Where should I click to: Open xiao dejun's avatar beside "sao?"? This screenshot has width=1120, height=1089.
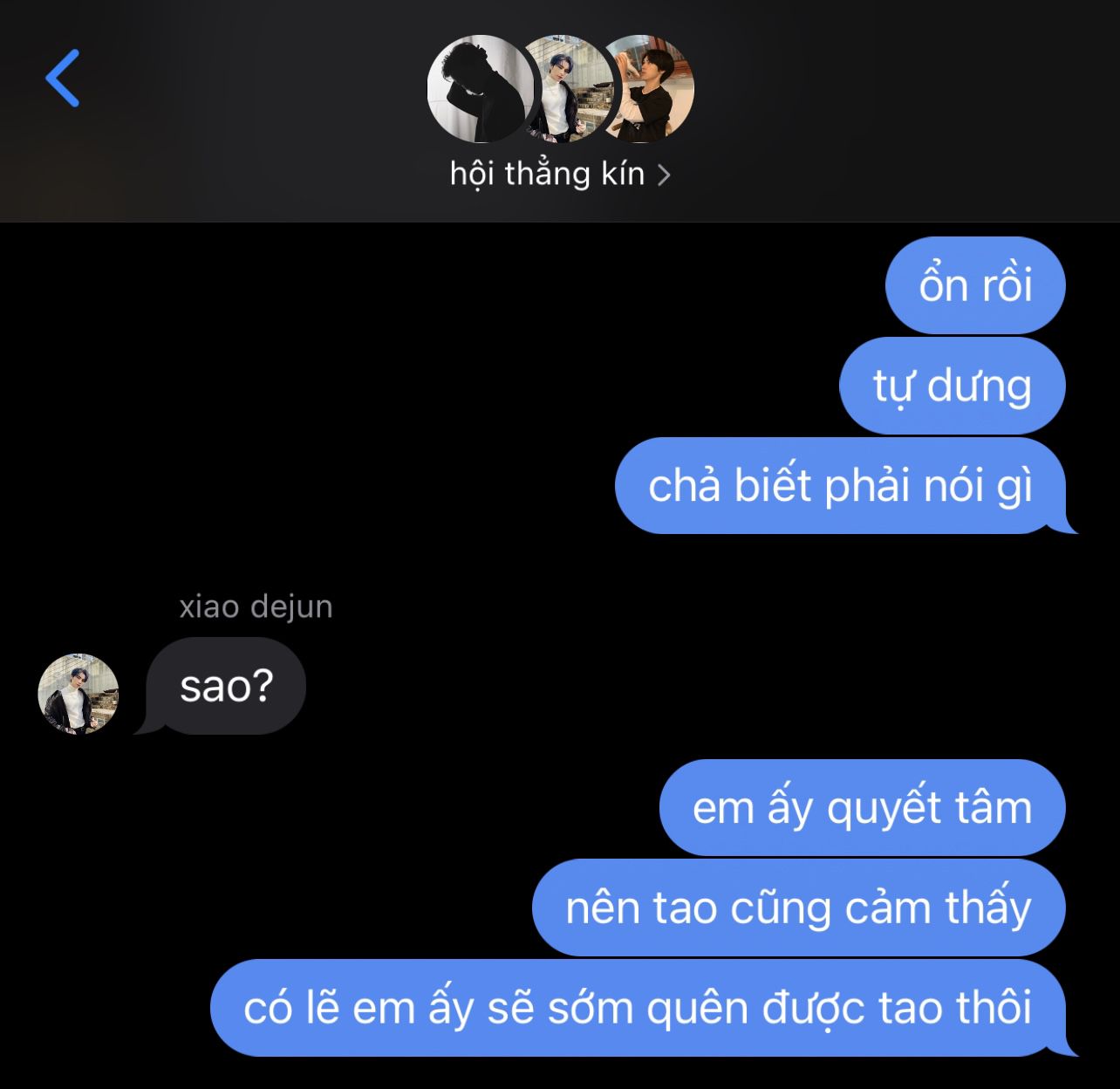[79, 694]
